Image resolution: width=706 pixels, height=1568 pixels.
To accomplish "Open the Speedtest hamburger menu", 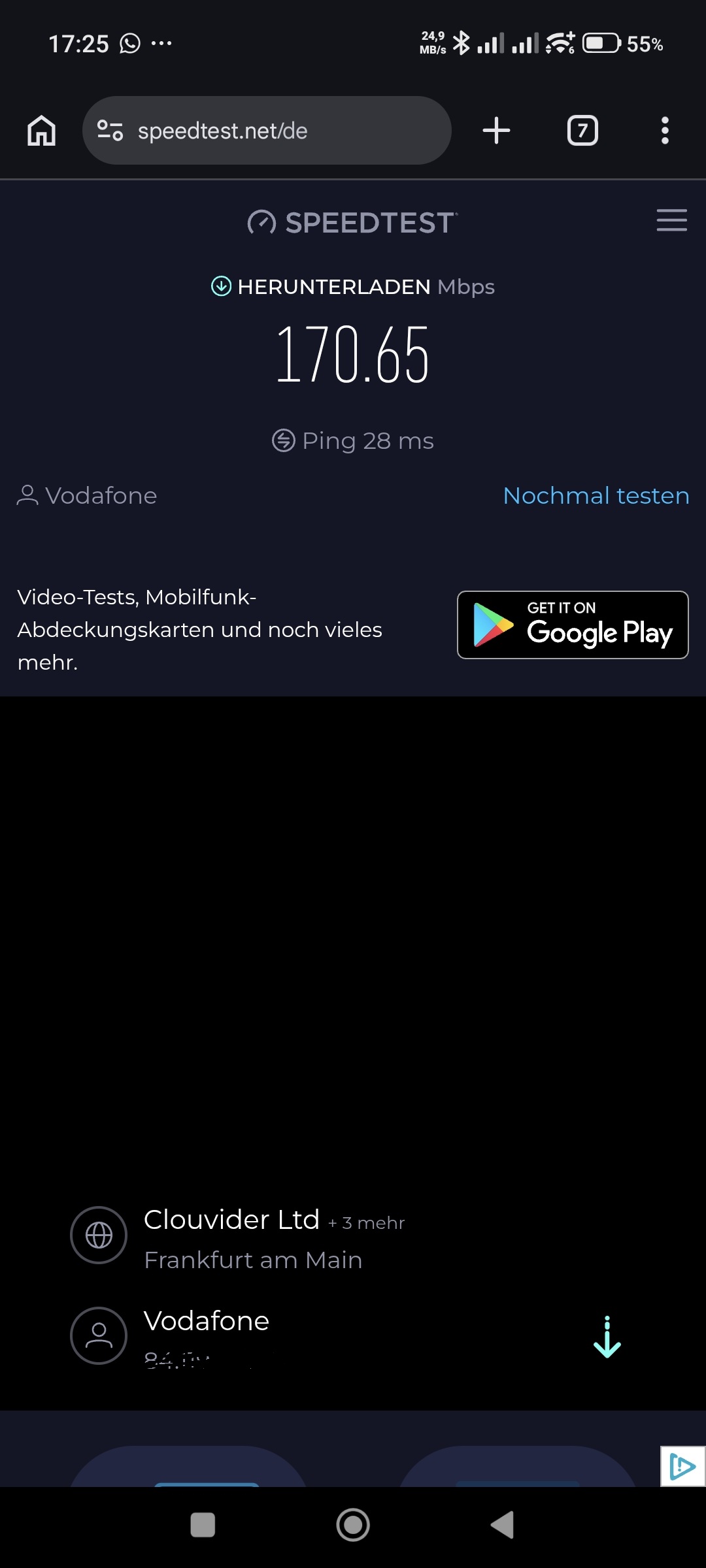I will [671, 221].
